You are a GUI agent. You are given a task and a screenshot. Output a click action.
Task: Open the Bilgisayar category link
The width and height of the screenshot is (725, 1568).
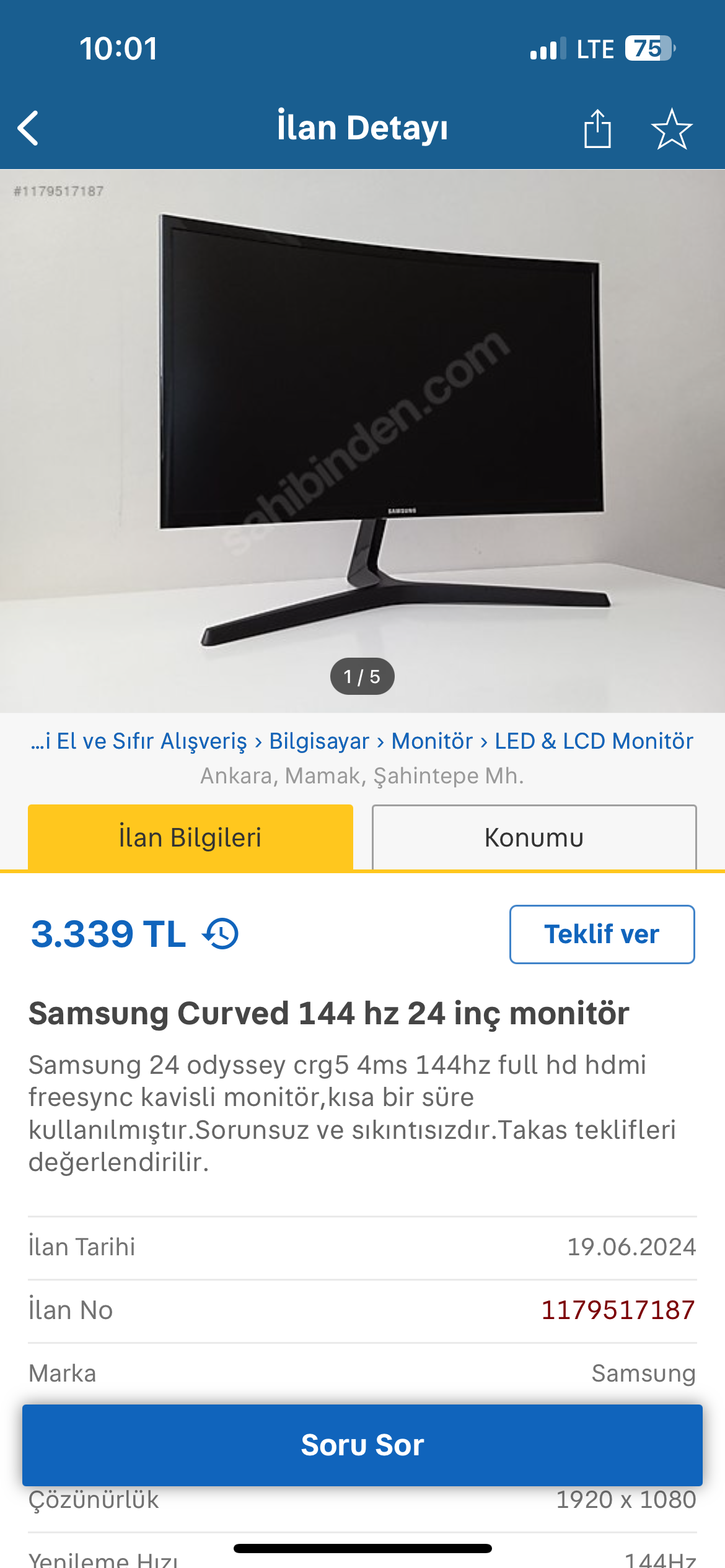coord(319,741)
